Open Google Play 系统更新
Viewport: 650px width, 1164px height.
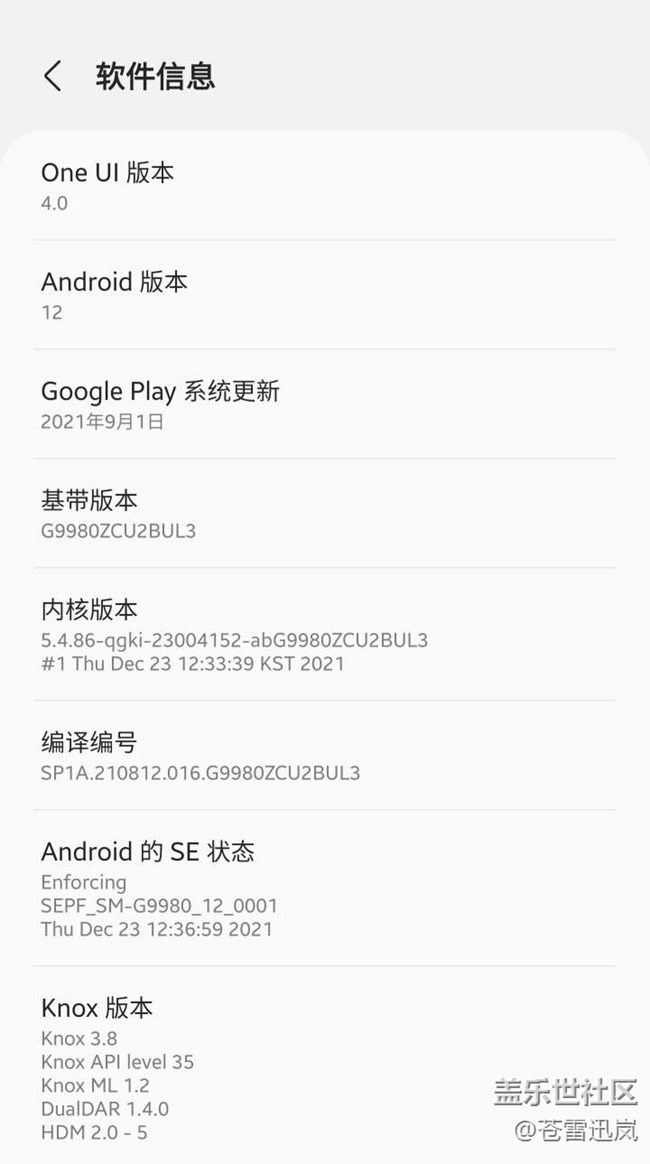click(x=324, y=404)
